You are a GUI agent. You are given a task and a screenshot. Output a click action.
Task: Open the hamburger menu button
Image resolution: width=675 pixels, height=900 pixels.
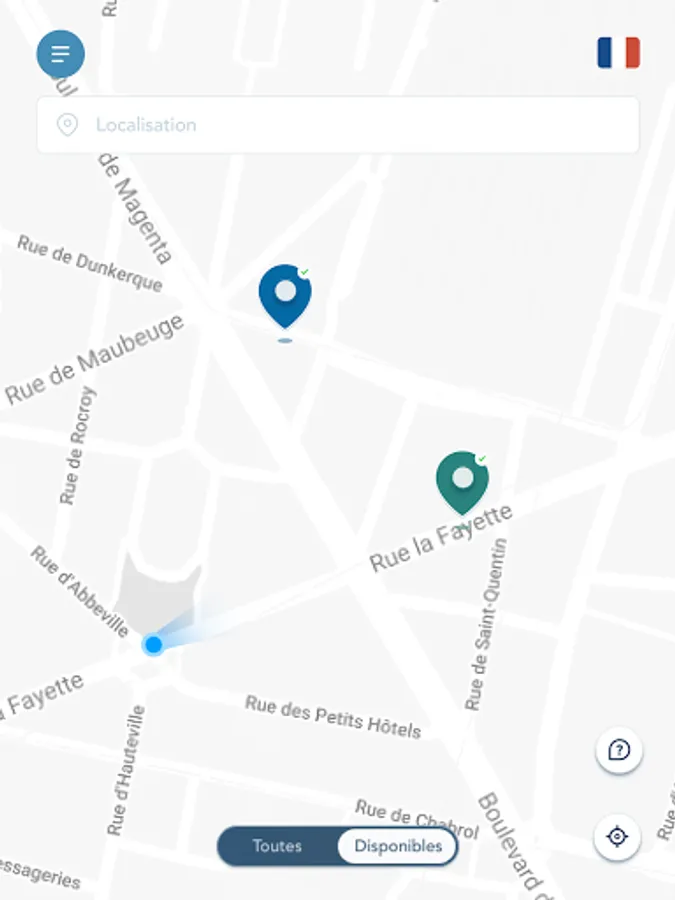60,53
